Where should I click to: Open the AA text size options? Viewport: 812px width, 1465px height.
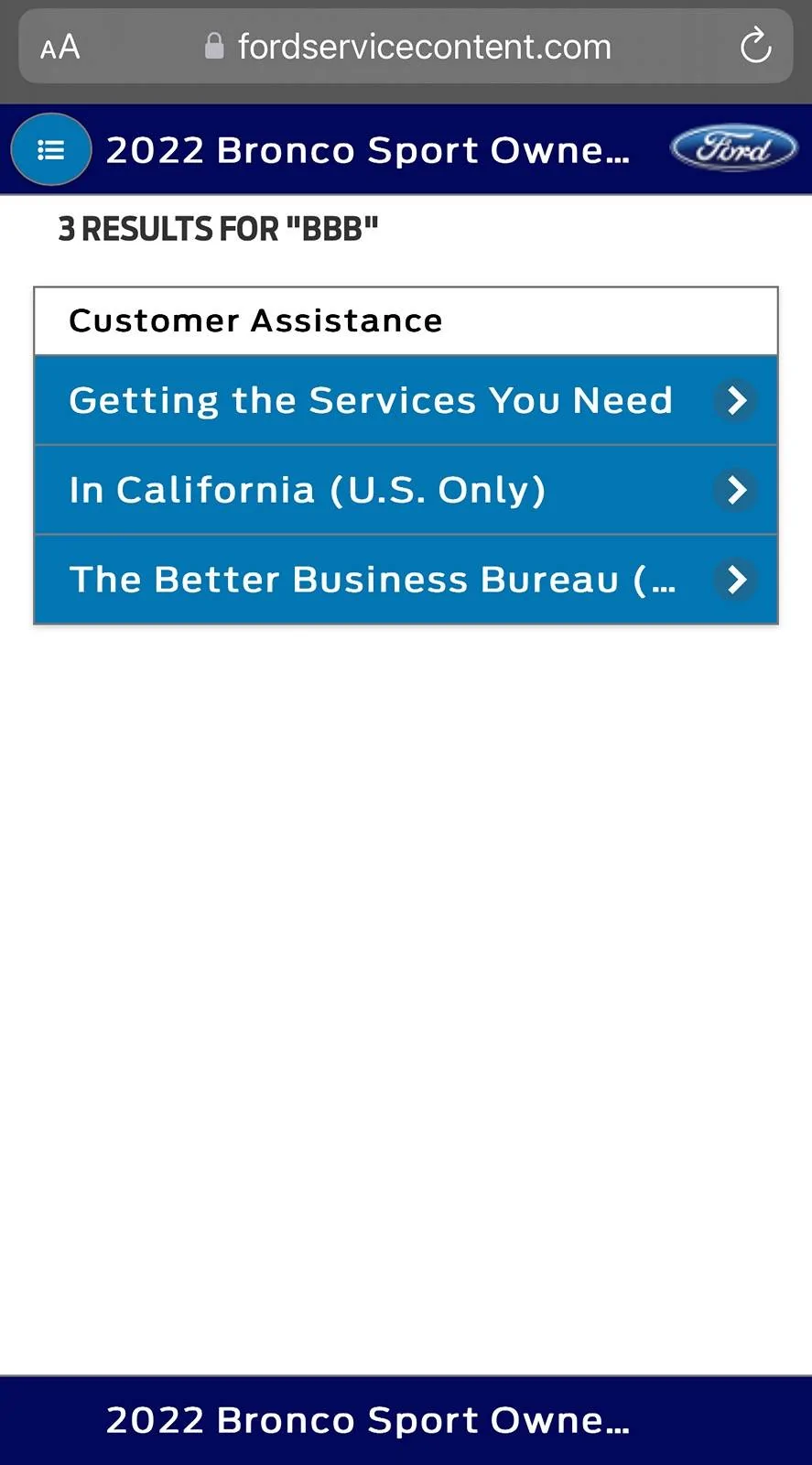(x=60, y=47)
